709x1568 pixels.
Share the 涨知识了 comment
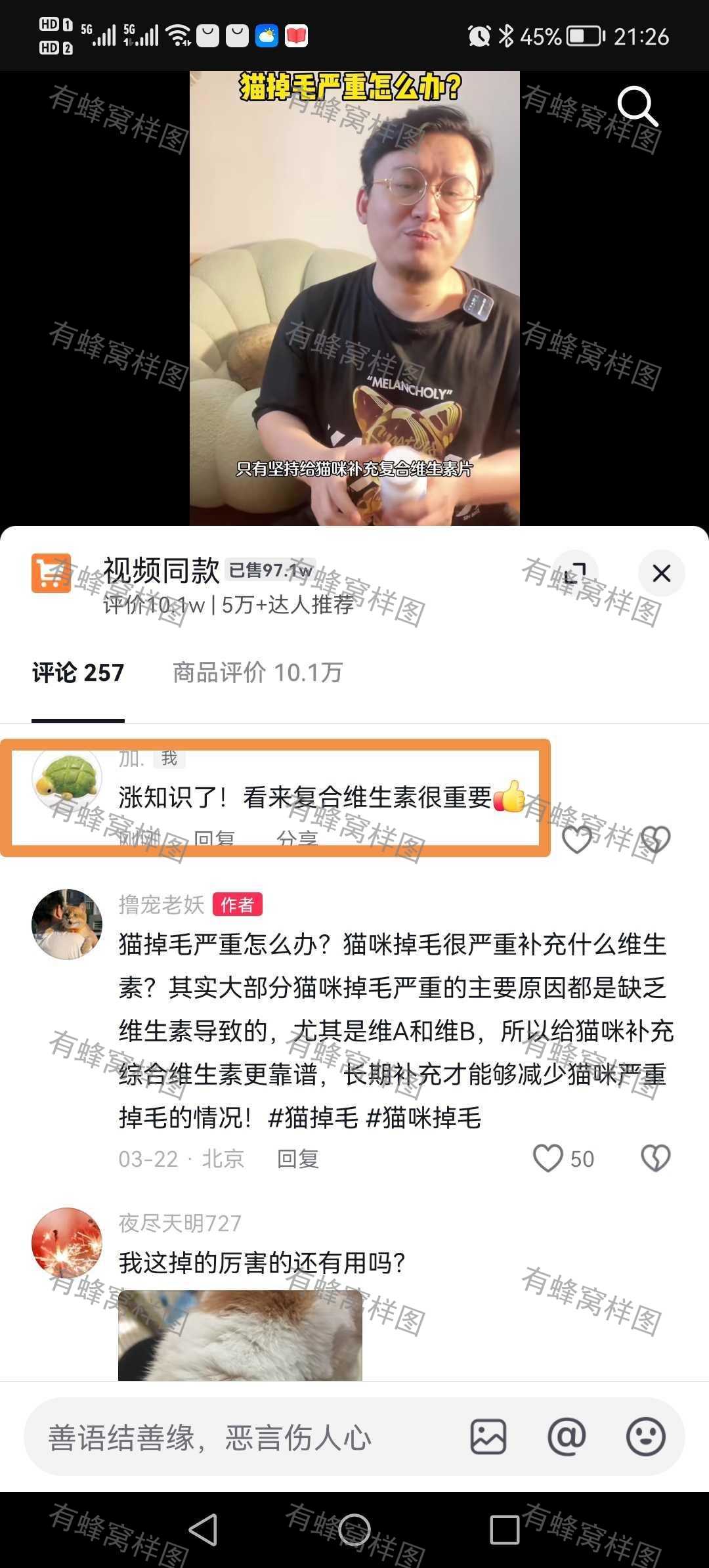point(297,840)
